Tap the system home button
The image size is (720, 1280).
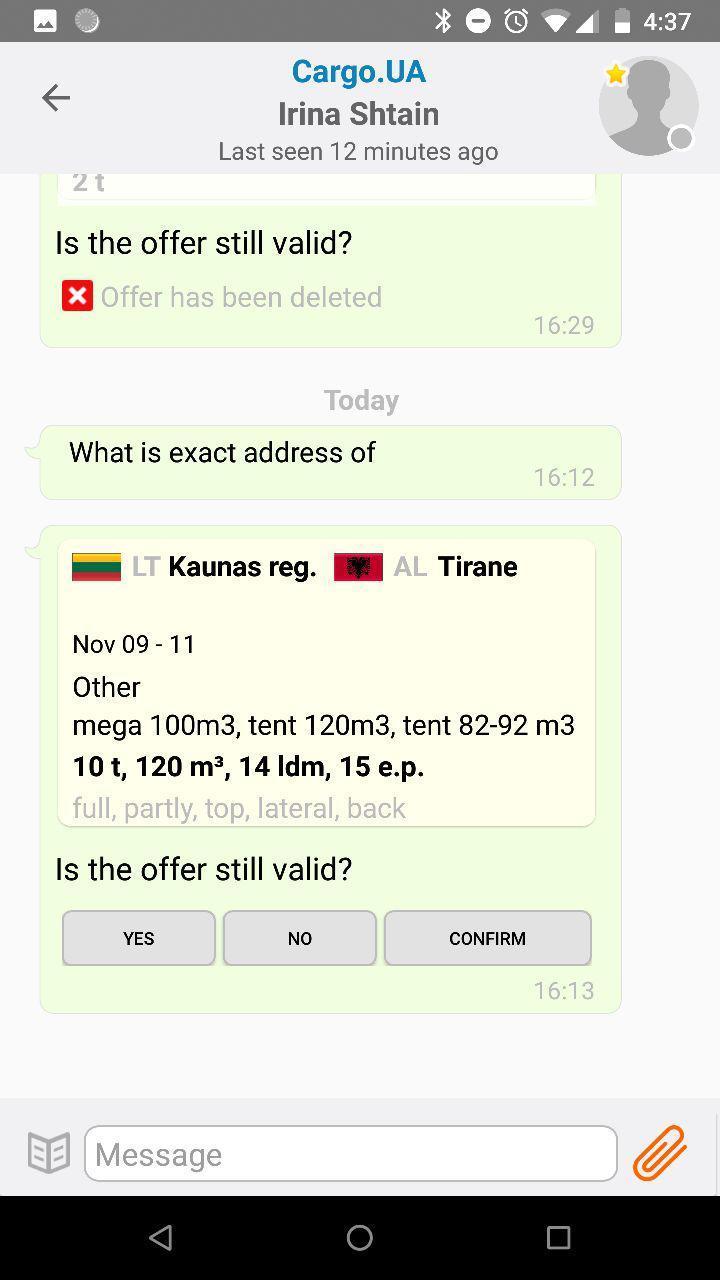point(360,1238)
